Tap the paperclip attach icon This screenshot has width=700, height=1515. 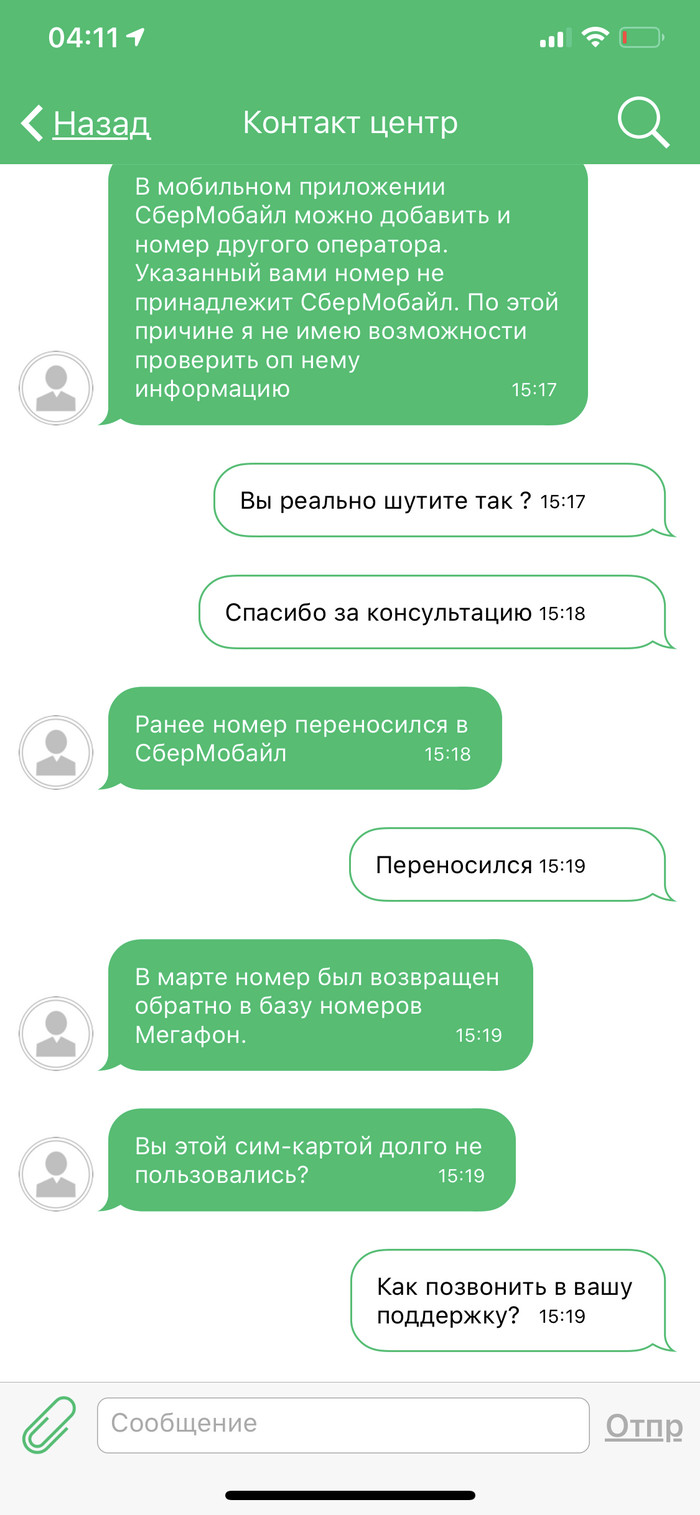(48, 1424)
